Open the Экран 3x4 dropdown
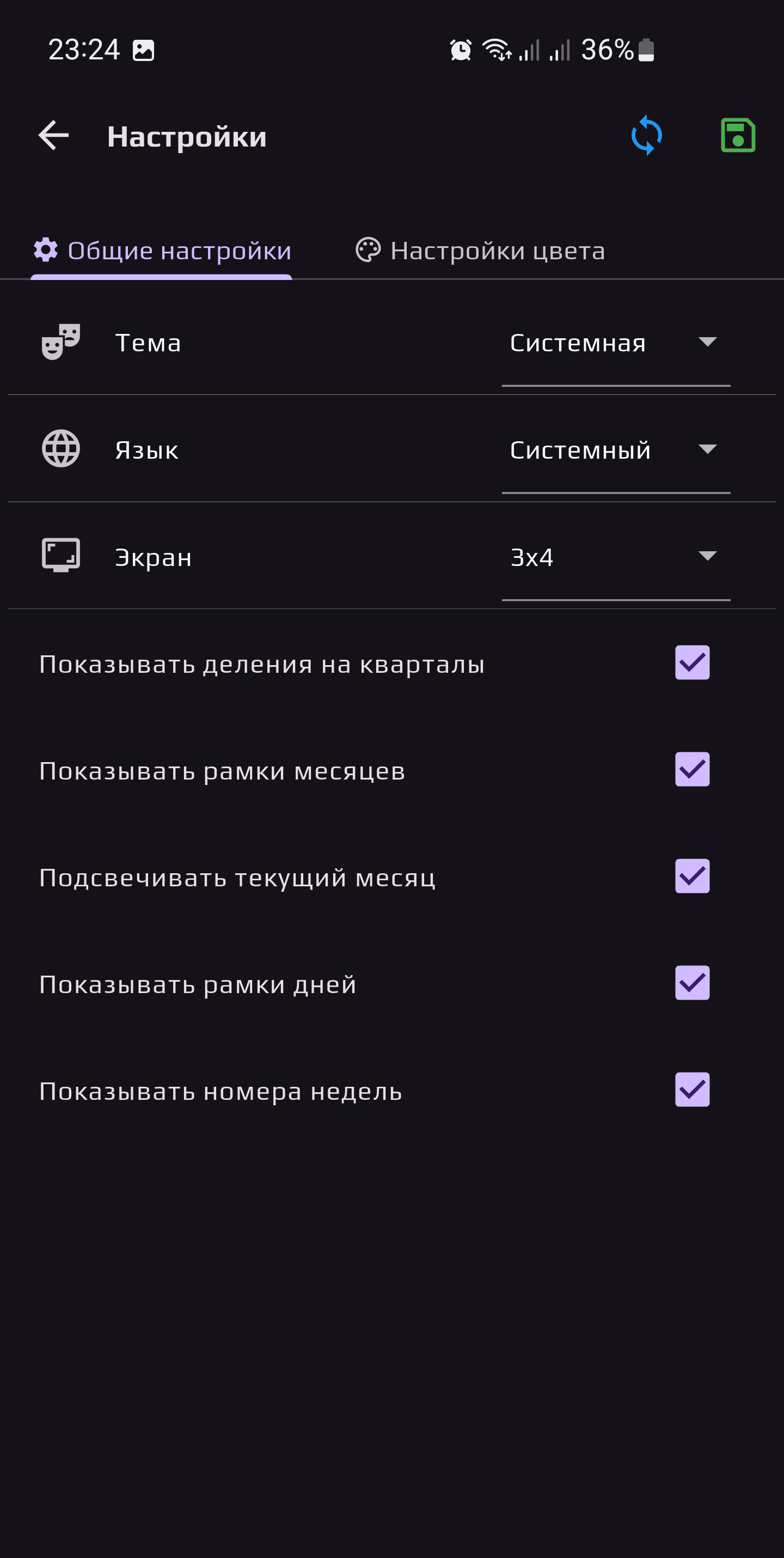The height and width of the screenshot is (1558, 784). pyautogui.click(x=616, y=555)
